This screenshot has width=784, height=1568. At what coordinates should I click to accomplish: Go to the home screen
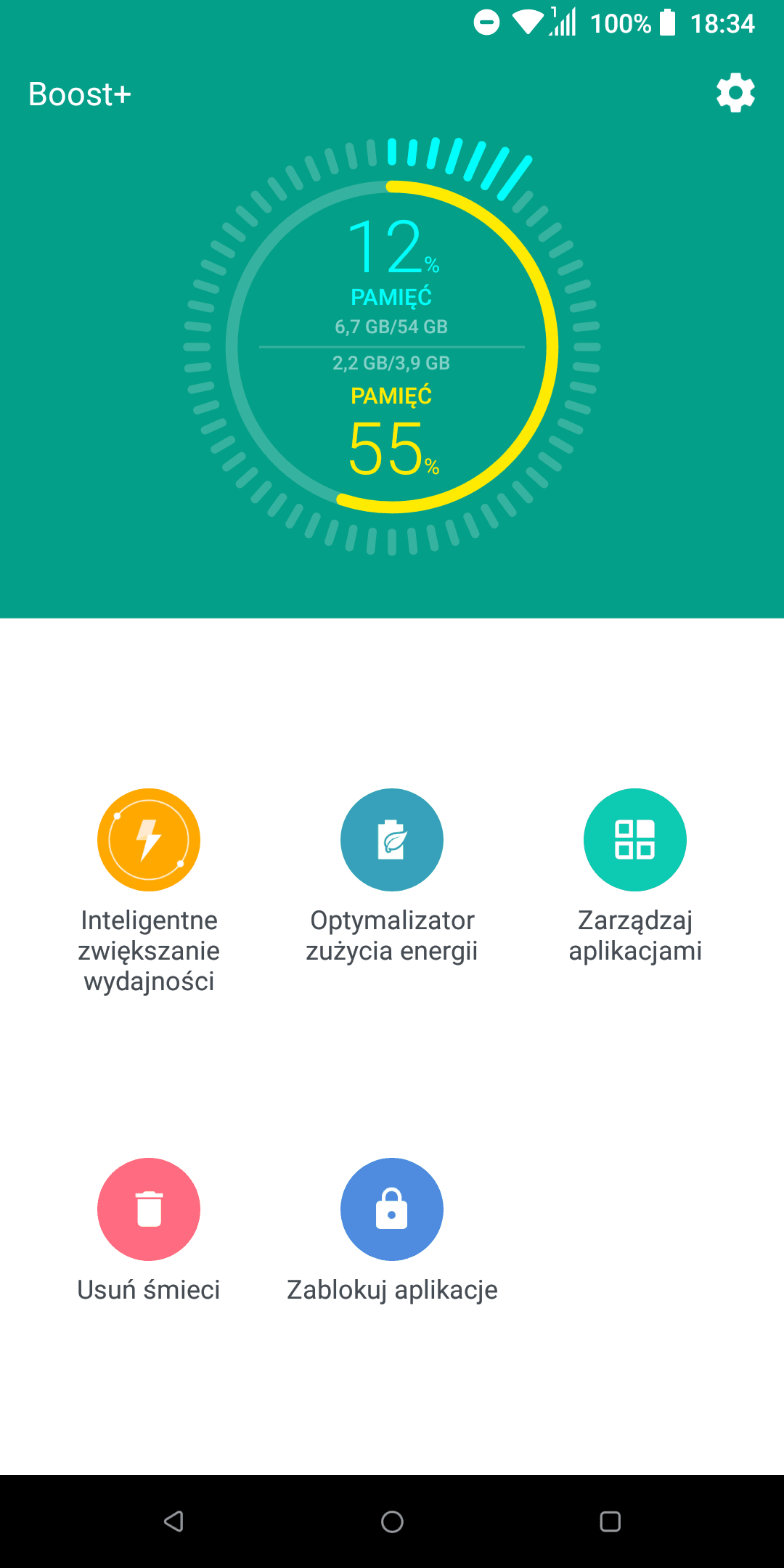(x=392, y=1522)
